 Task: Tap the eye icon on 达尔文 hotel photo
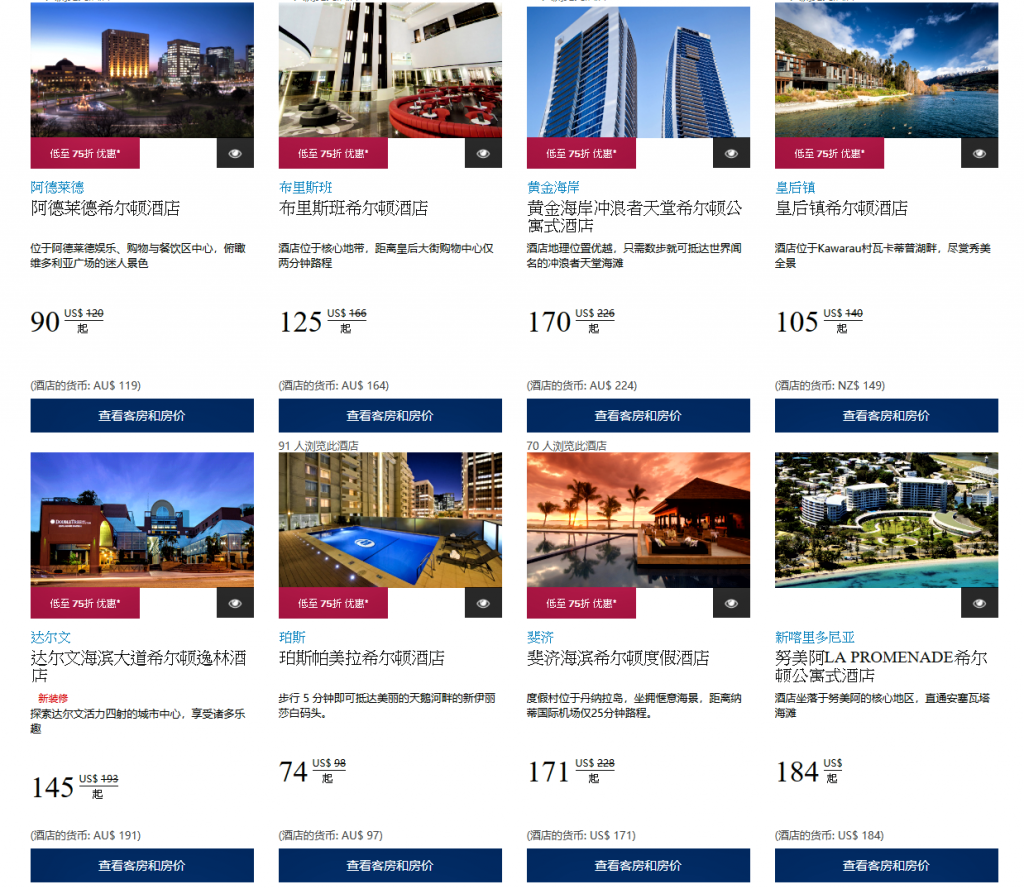(x=235, y=603)
